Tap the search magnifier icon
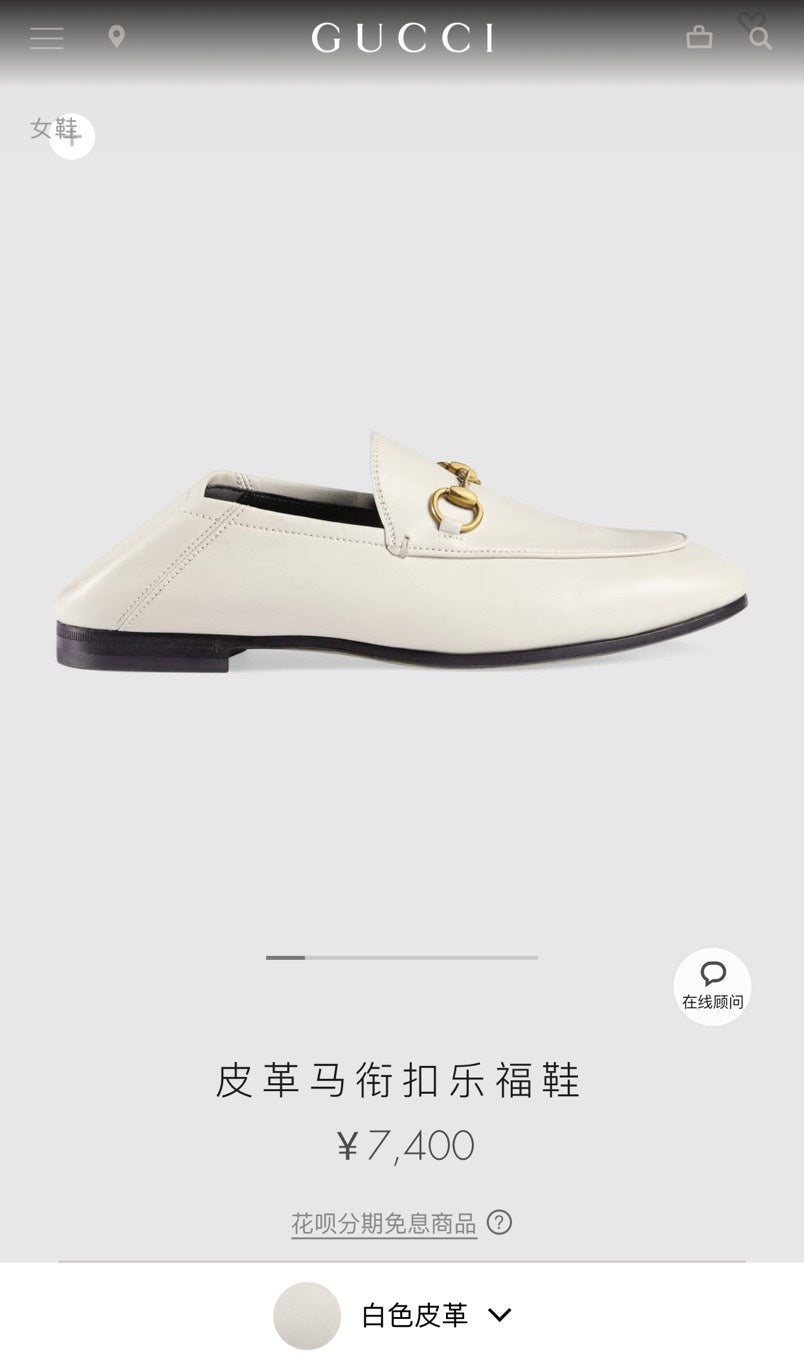This screenshot has width=804, height=1367. click(761, 40)
